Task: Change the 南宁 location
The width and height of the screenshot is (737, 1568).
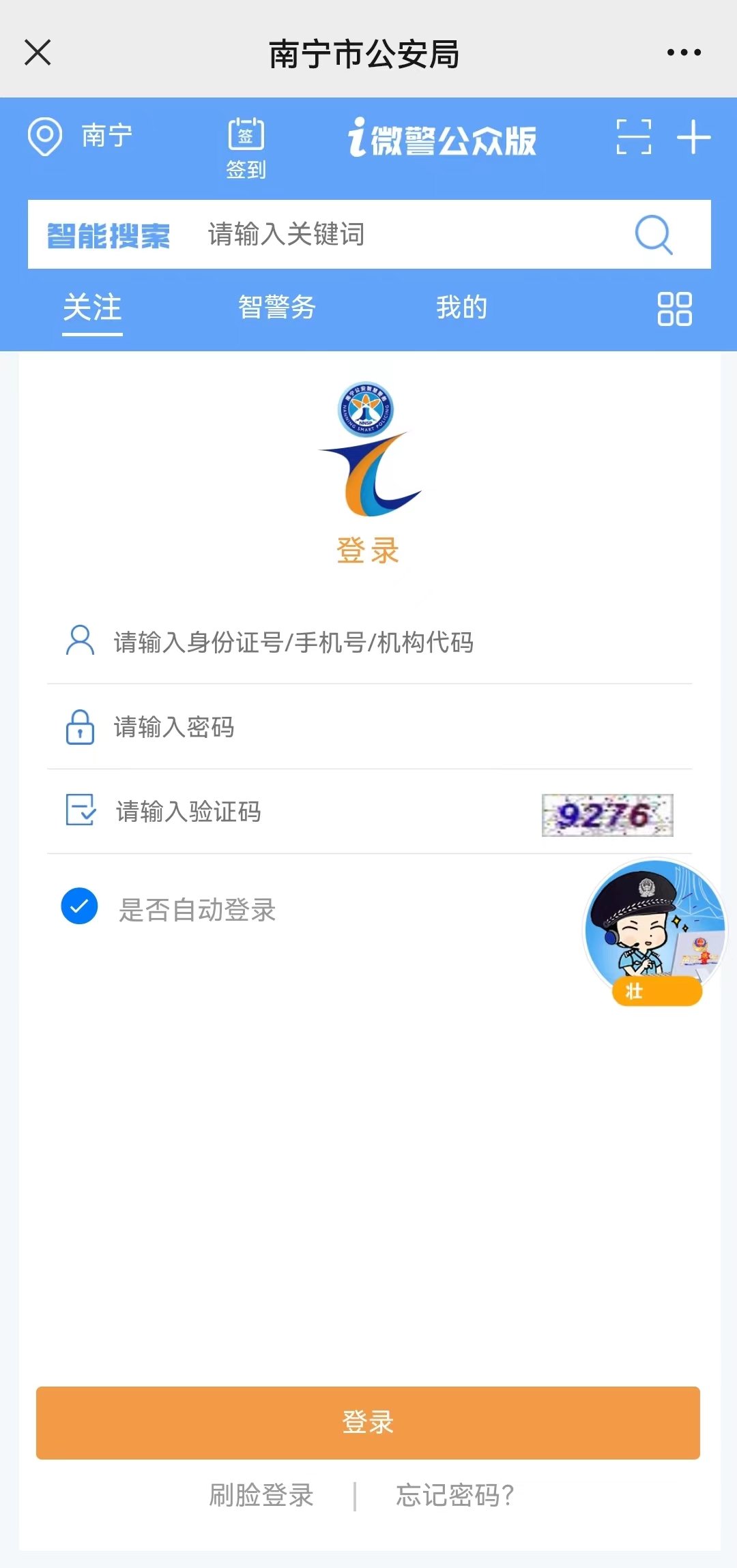Action: (81, 136)
